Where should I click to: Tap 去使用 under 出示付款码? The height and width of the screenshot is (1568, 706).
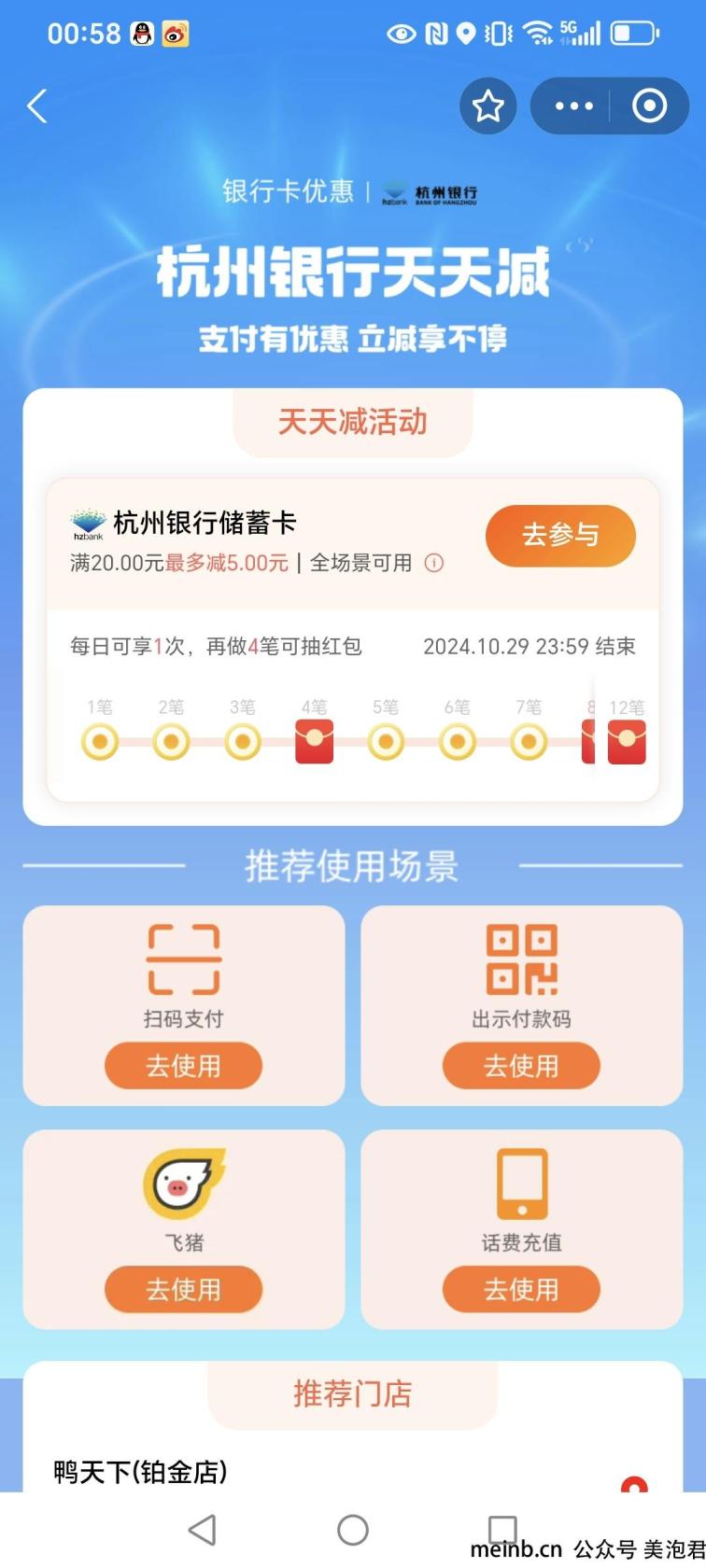(x=521, y=1065)
